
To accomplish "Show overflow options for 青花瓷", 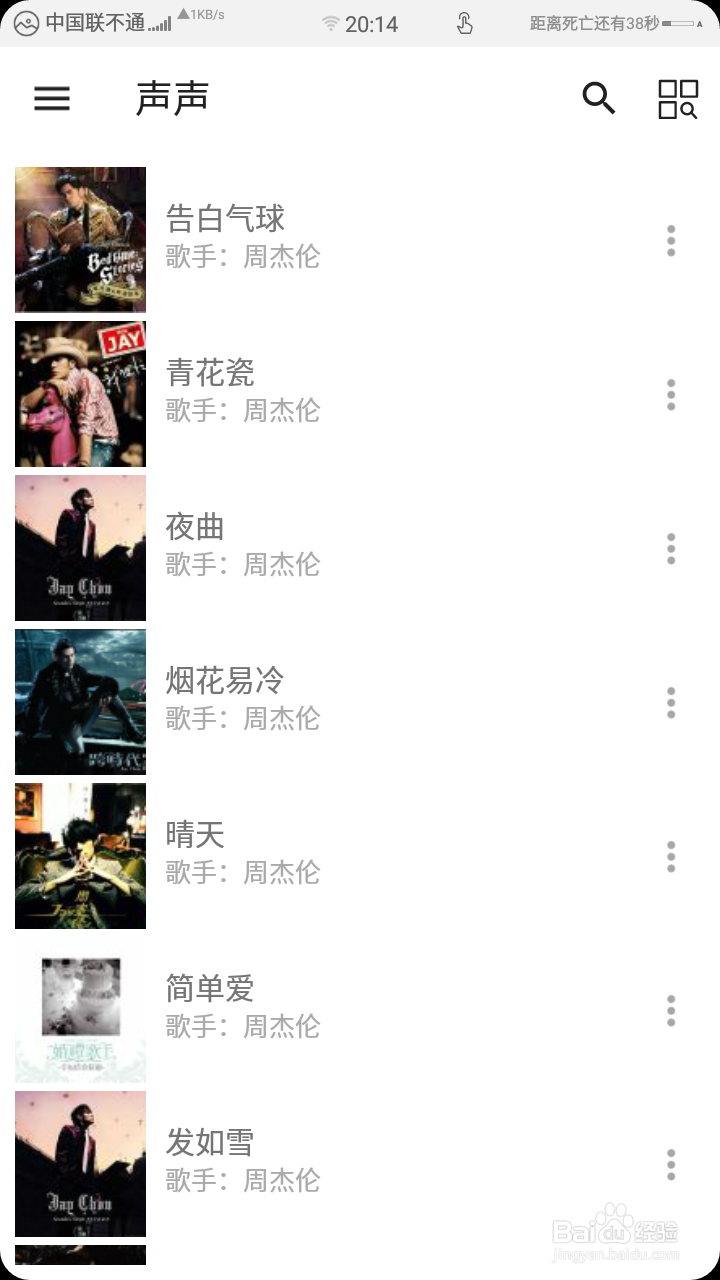I will (671, 395).
